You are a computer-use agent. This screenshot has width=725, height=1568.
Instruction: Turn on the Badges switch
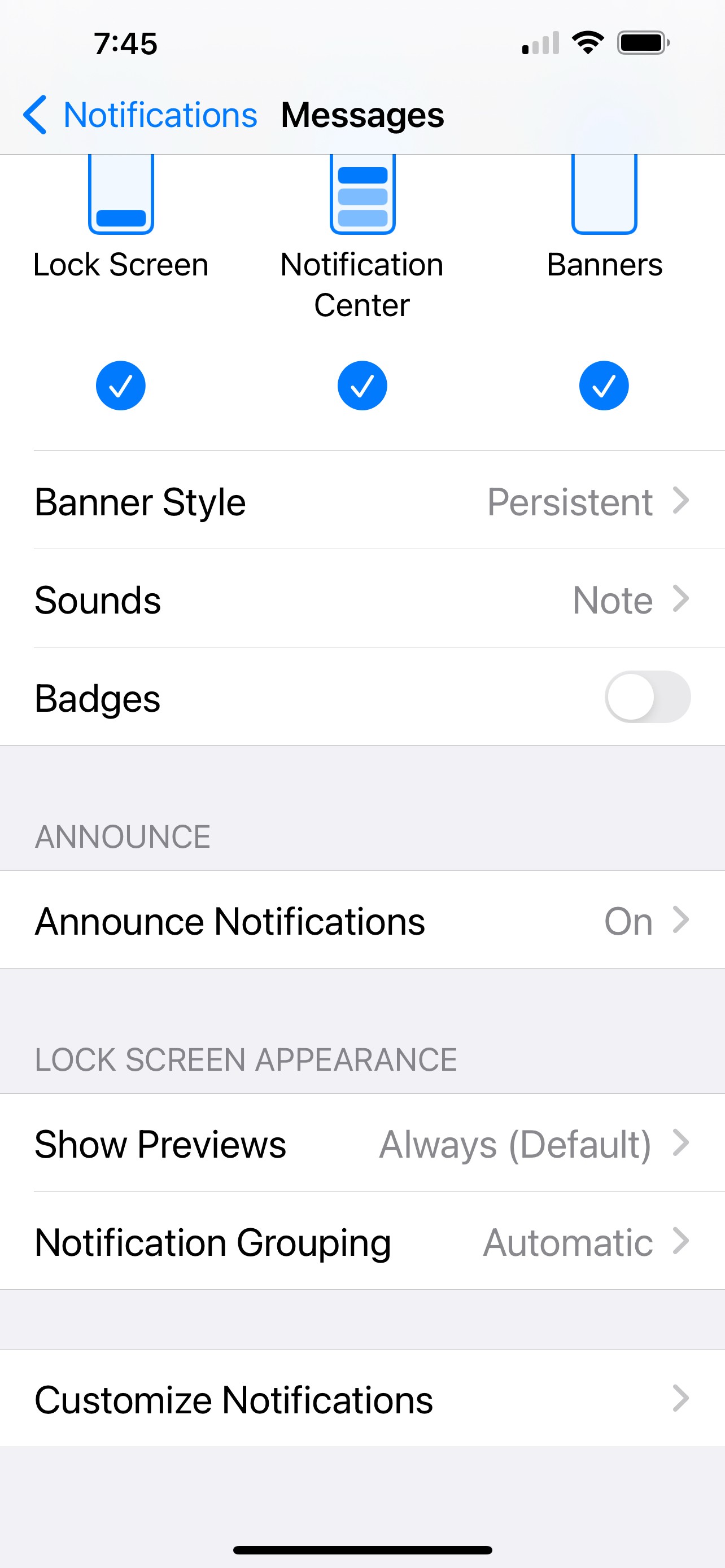(x=647, y=697)
